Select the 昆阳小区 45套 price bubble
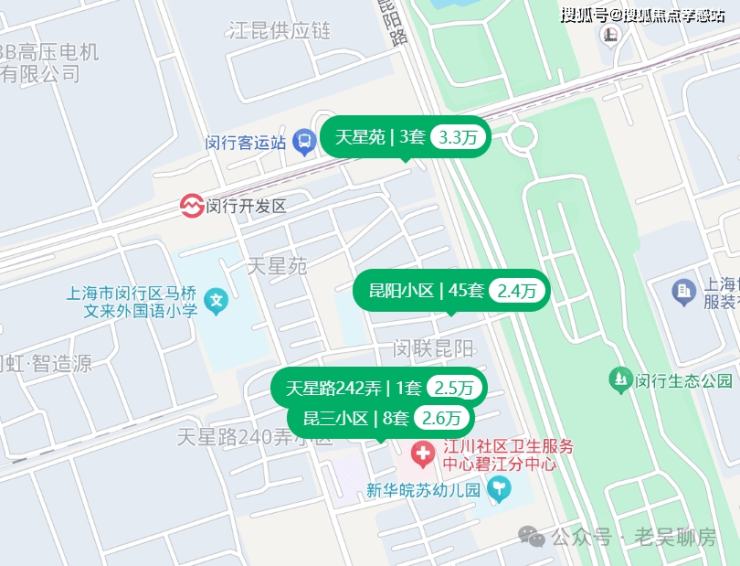Screen dimensions: 740x566 click(x=451, y=291)
